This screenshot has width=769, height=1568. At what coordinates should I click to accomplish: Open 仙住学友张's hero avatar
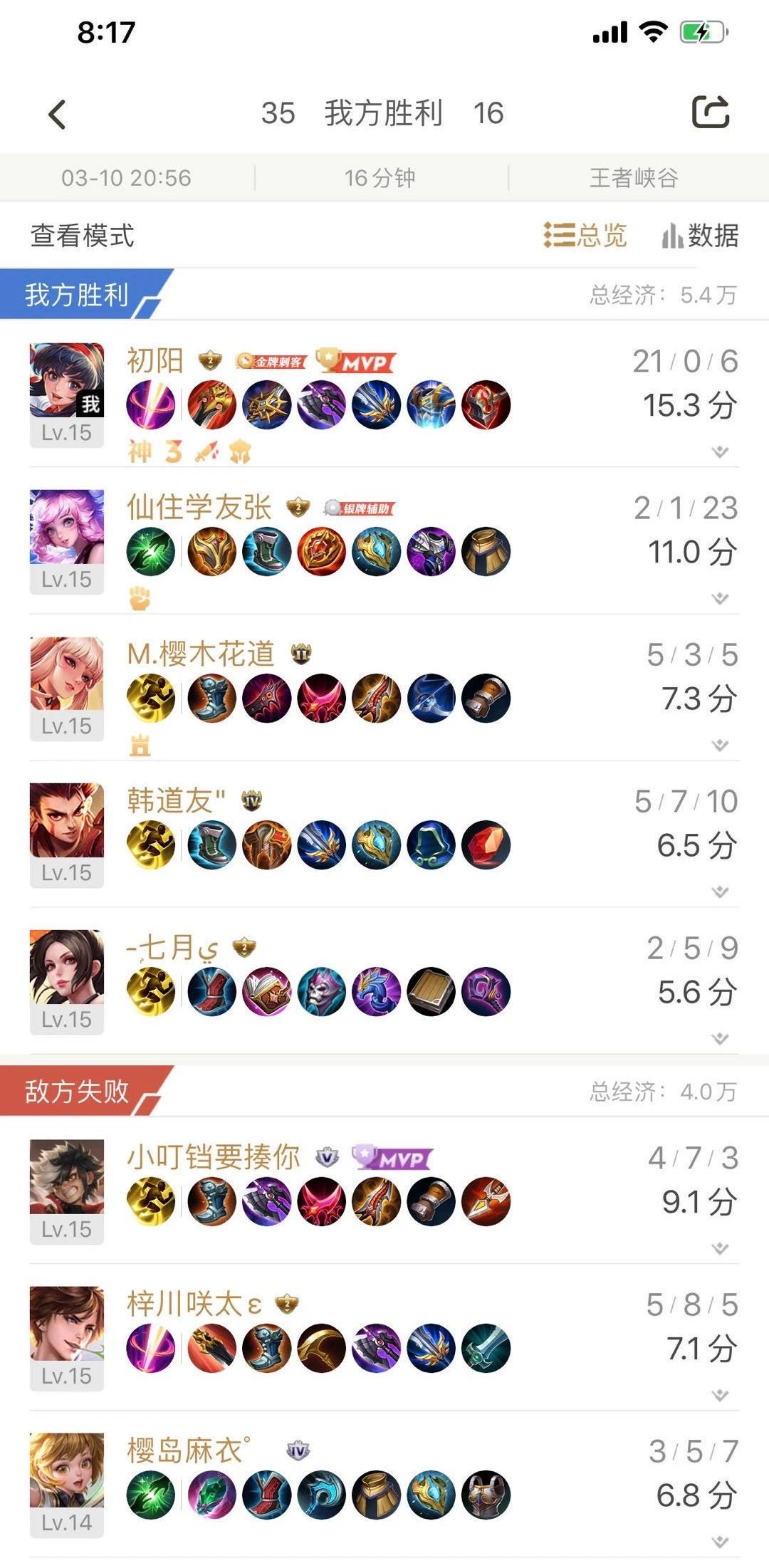(67, 527)
